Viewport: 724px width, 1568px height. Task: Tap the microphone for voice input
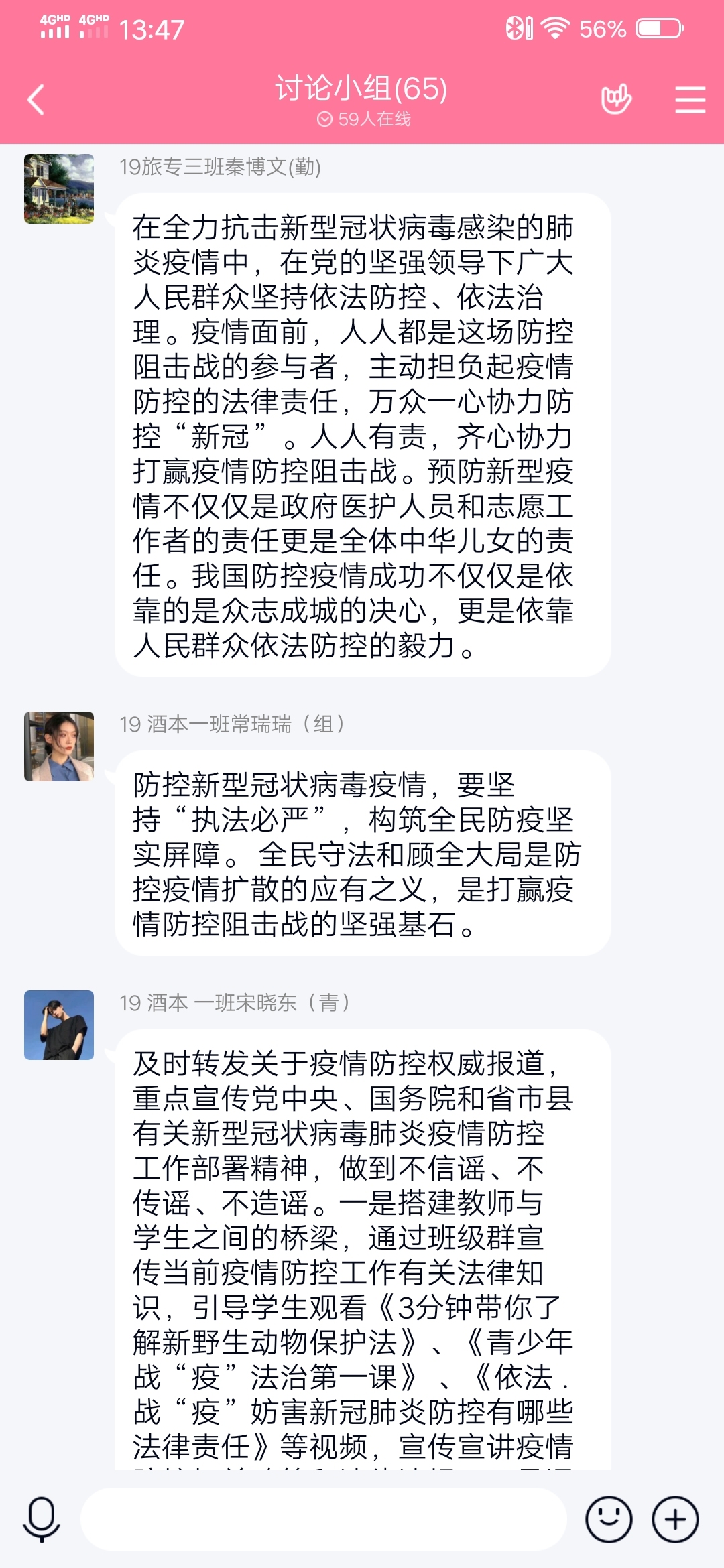coord(42,1519)
